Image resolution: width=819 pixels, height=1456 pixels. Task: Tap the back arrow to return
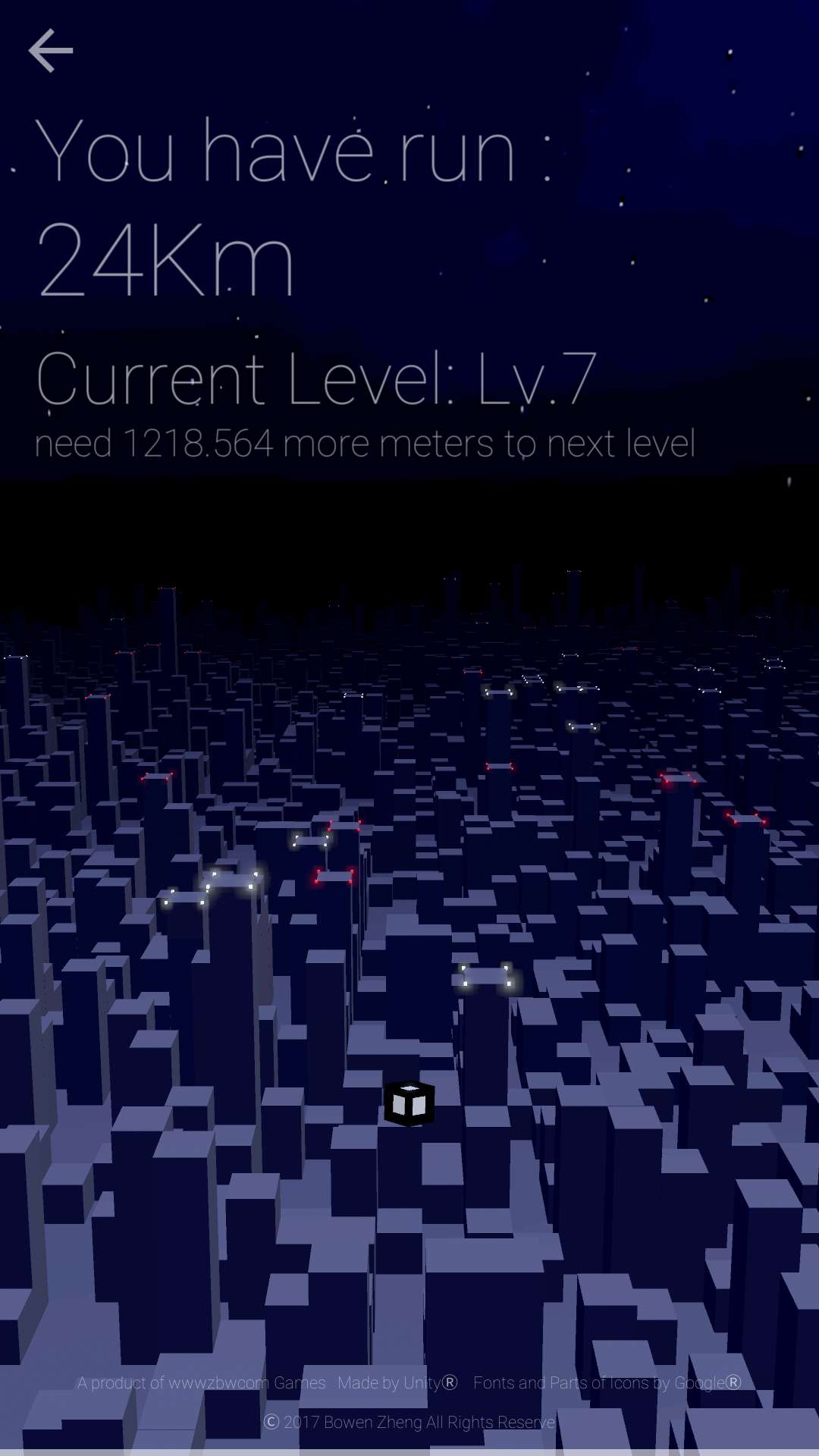[x=51, y=51]
